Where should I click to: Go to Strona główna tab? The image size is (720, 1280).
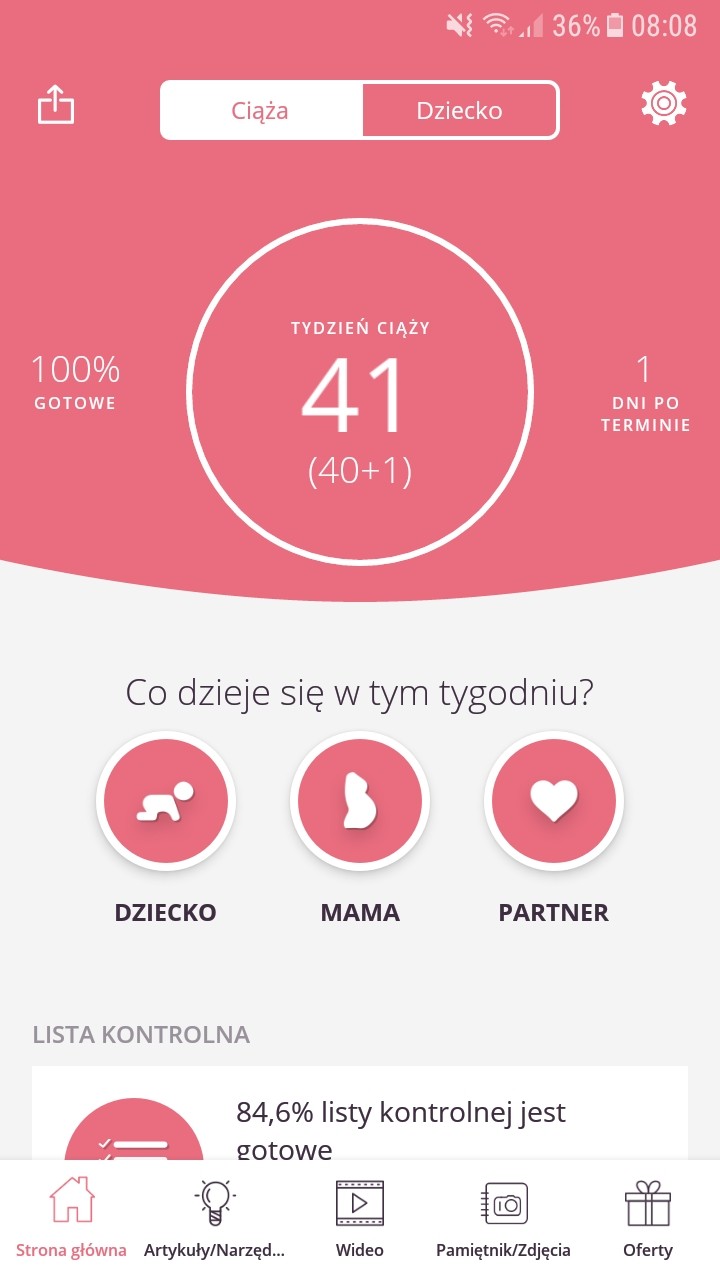[x=71, y=1218]
